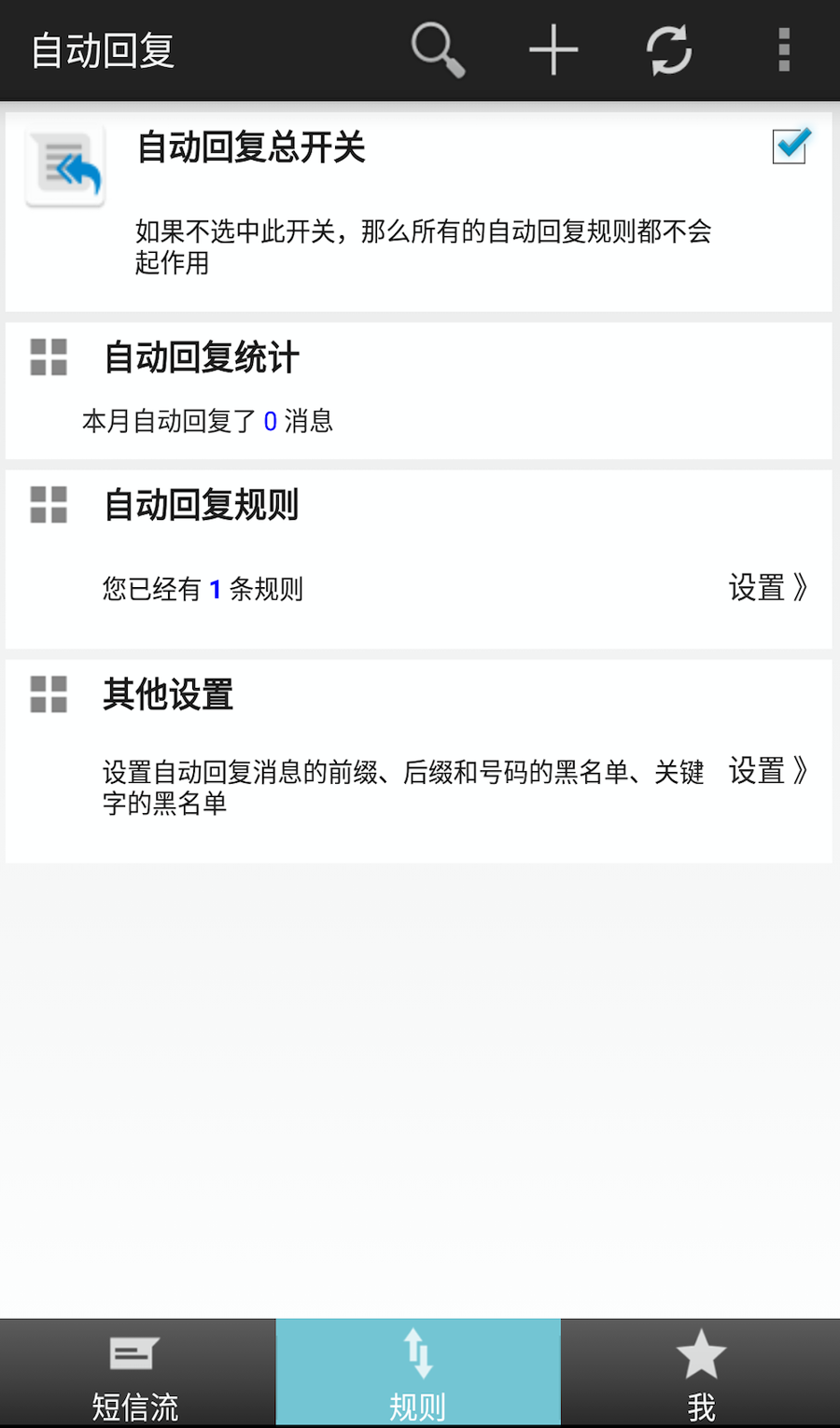The width and height of the screenshot is (840, 1428).
Task: Open the overflow menu icon
Action: pyautogui.click(x=784, y=49)
